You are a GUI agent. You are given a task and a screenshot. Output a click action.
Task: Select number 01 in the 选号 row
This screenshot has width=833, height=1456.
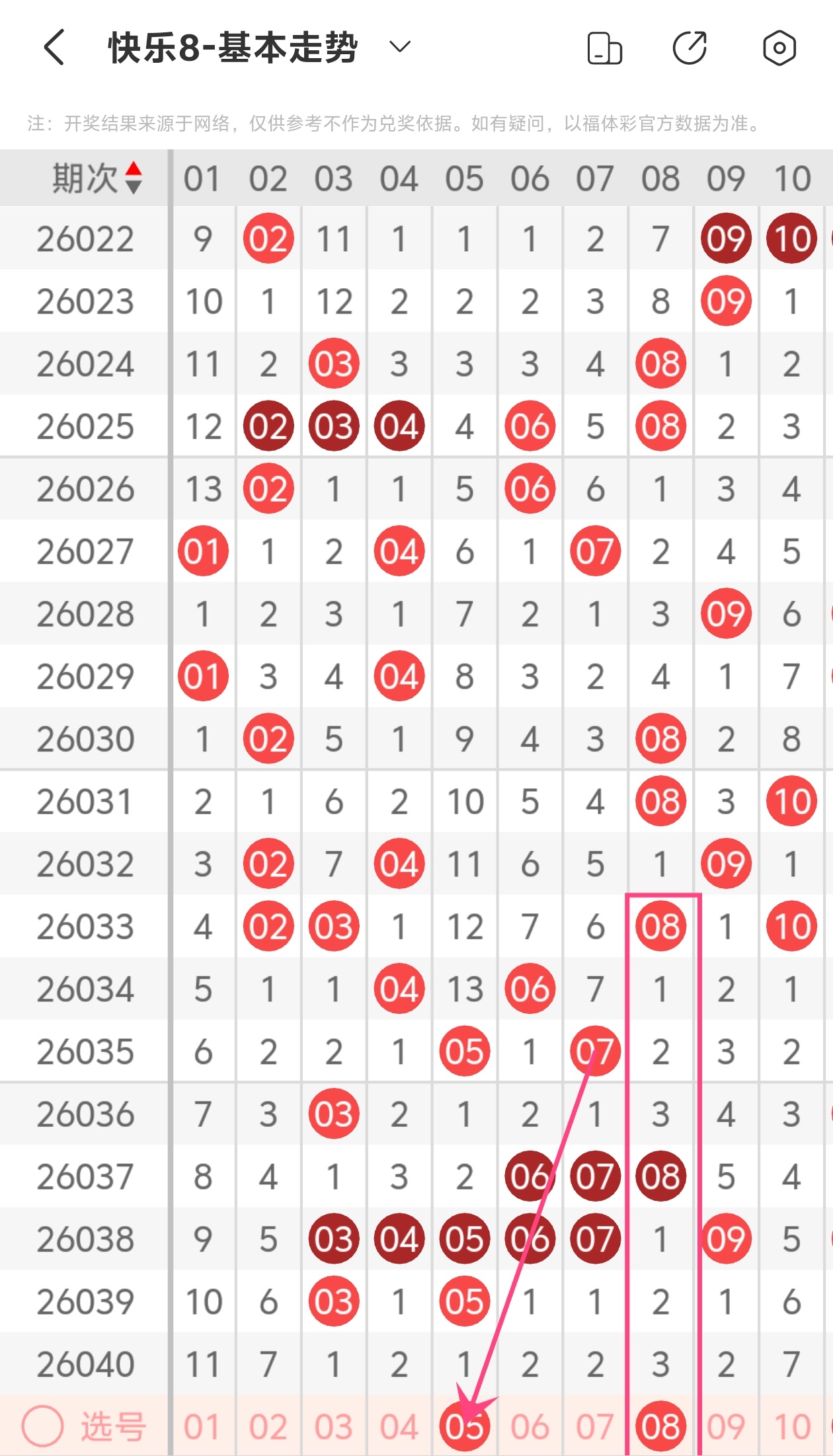click(202, 1426)
